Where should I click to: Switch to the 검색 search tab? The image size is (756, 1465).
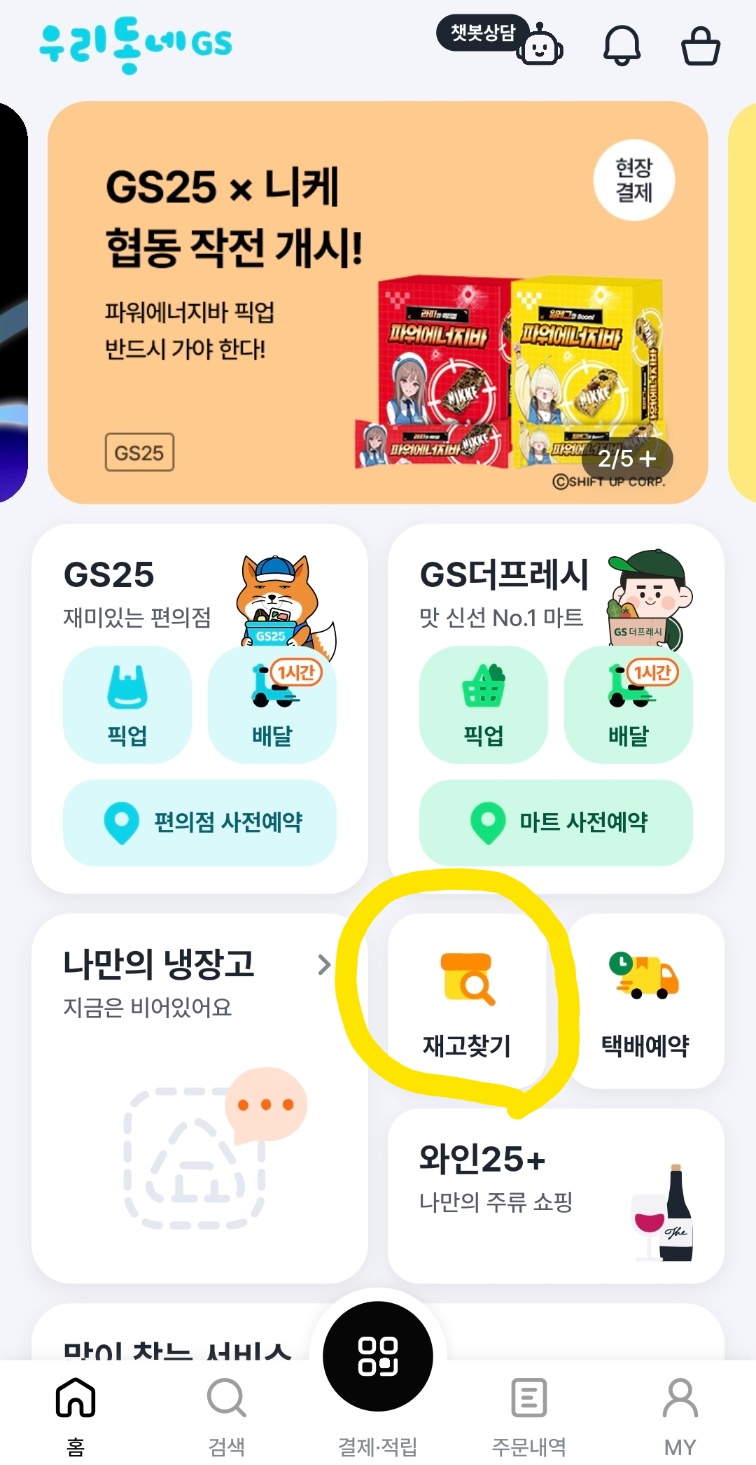point(226,1410)
